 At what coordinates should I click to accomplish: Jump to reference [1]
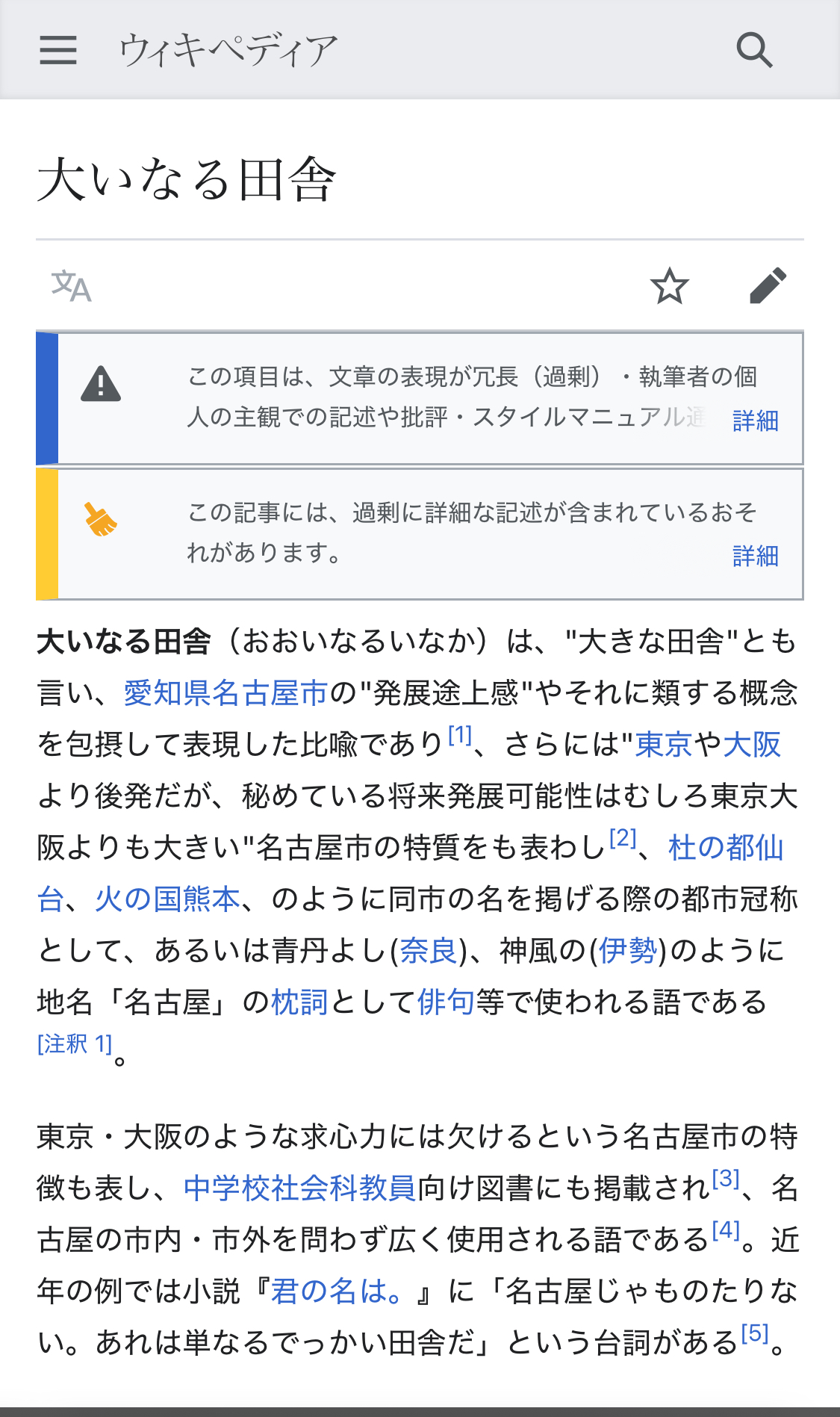(x=460, y=736)
